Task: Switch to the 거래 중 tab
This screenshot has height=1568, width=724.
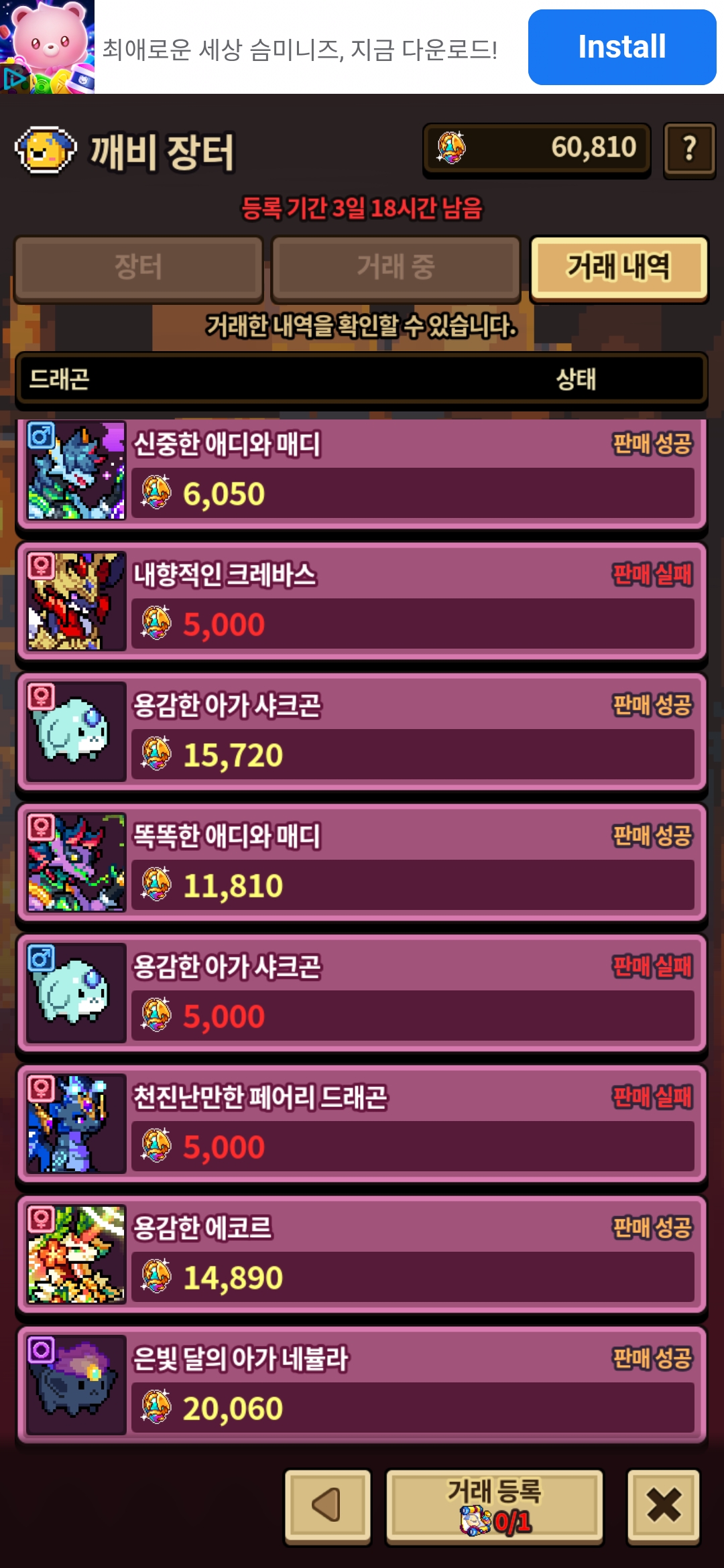Action: pos(396,267)
